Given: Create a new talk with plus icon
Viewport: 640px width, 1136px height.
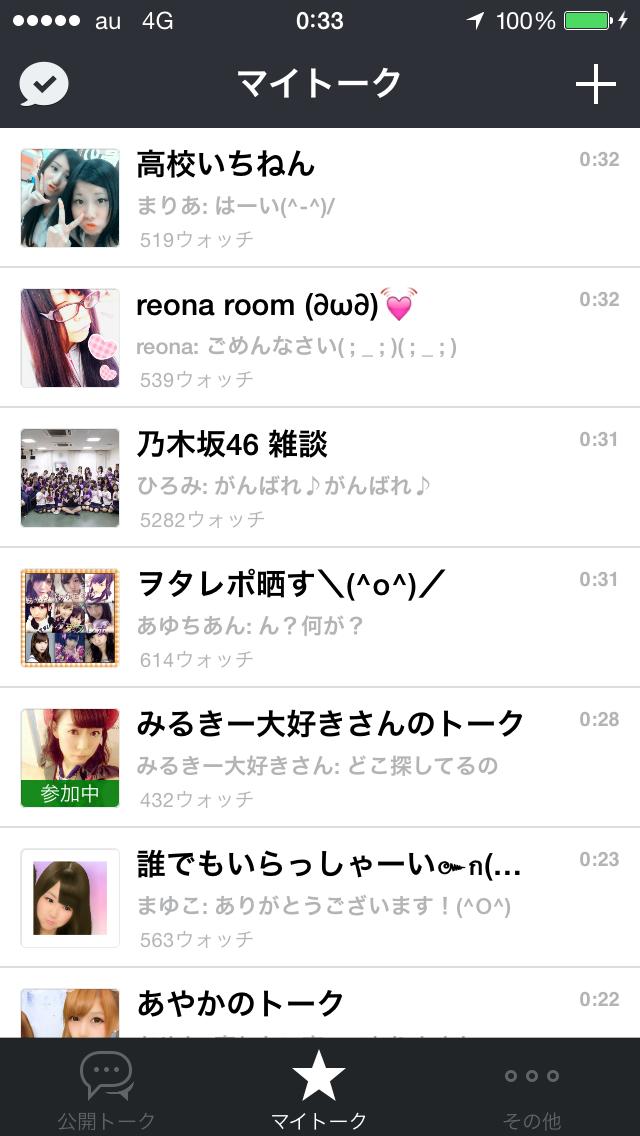Looking at the screenshot, I should coord(595,85).
